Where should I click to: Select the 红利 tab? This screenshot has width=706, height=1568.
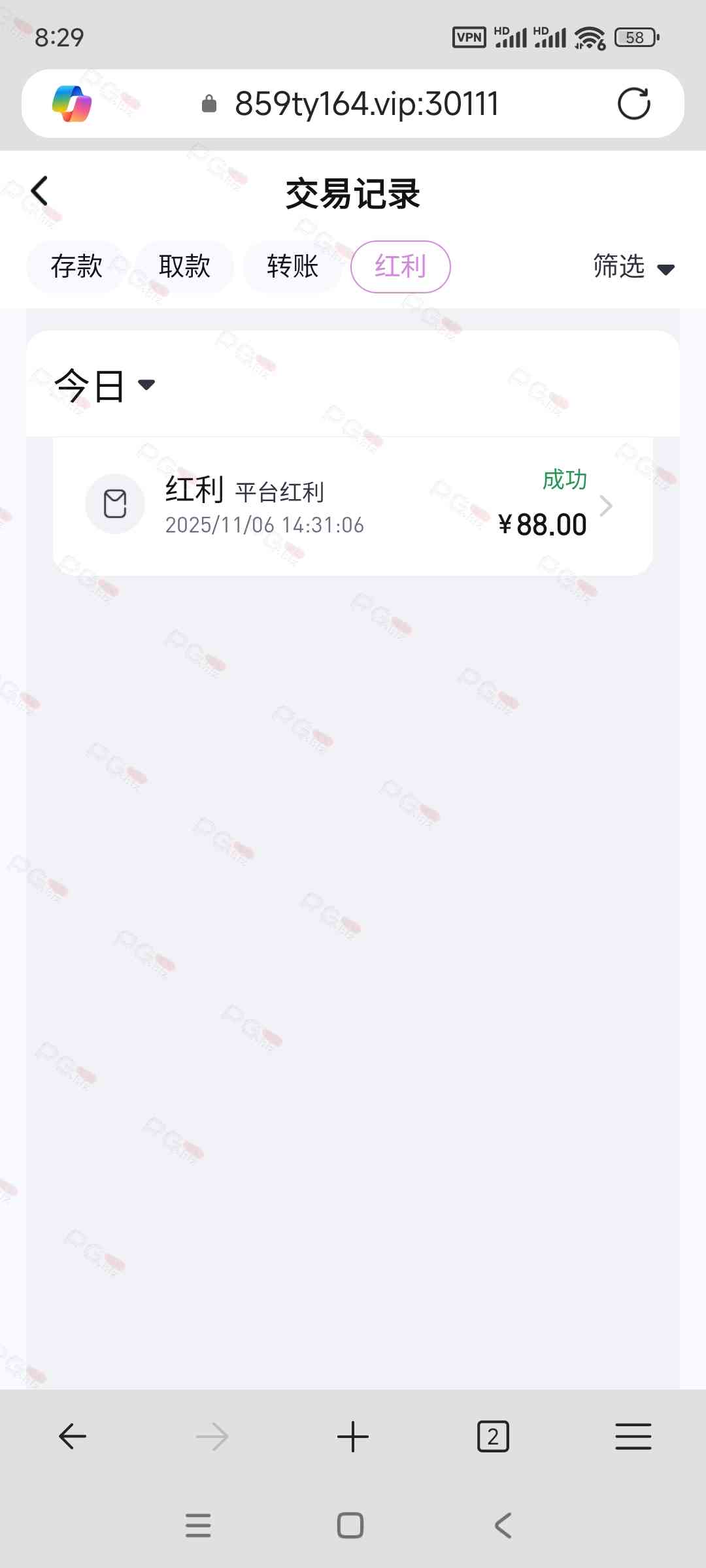[400, 267]
